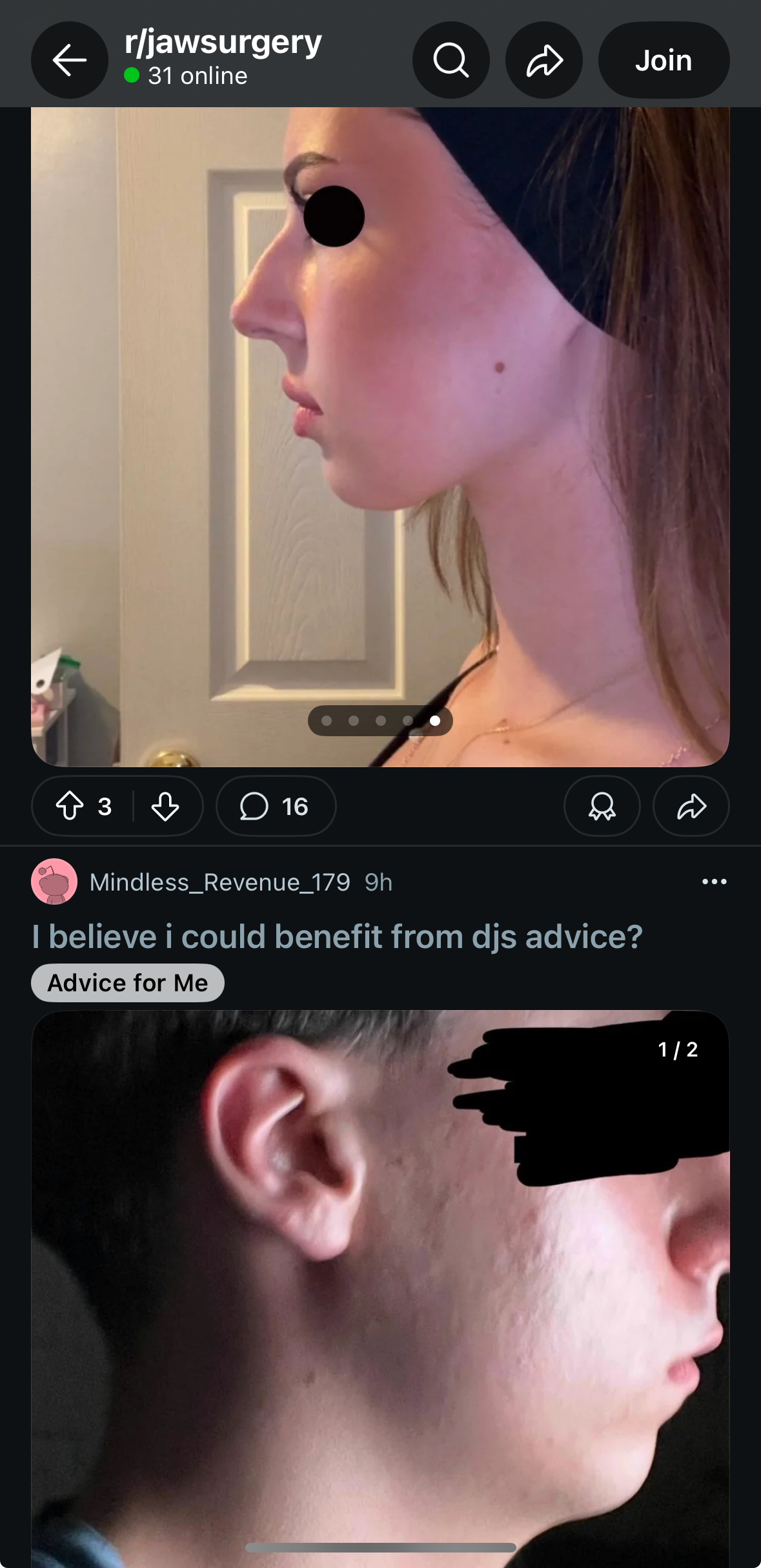Open the r/jawsurgery community title

click(x=223, y=43)
